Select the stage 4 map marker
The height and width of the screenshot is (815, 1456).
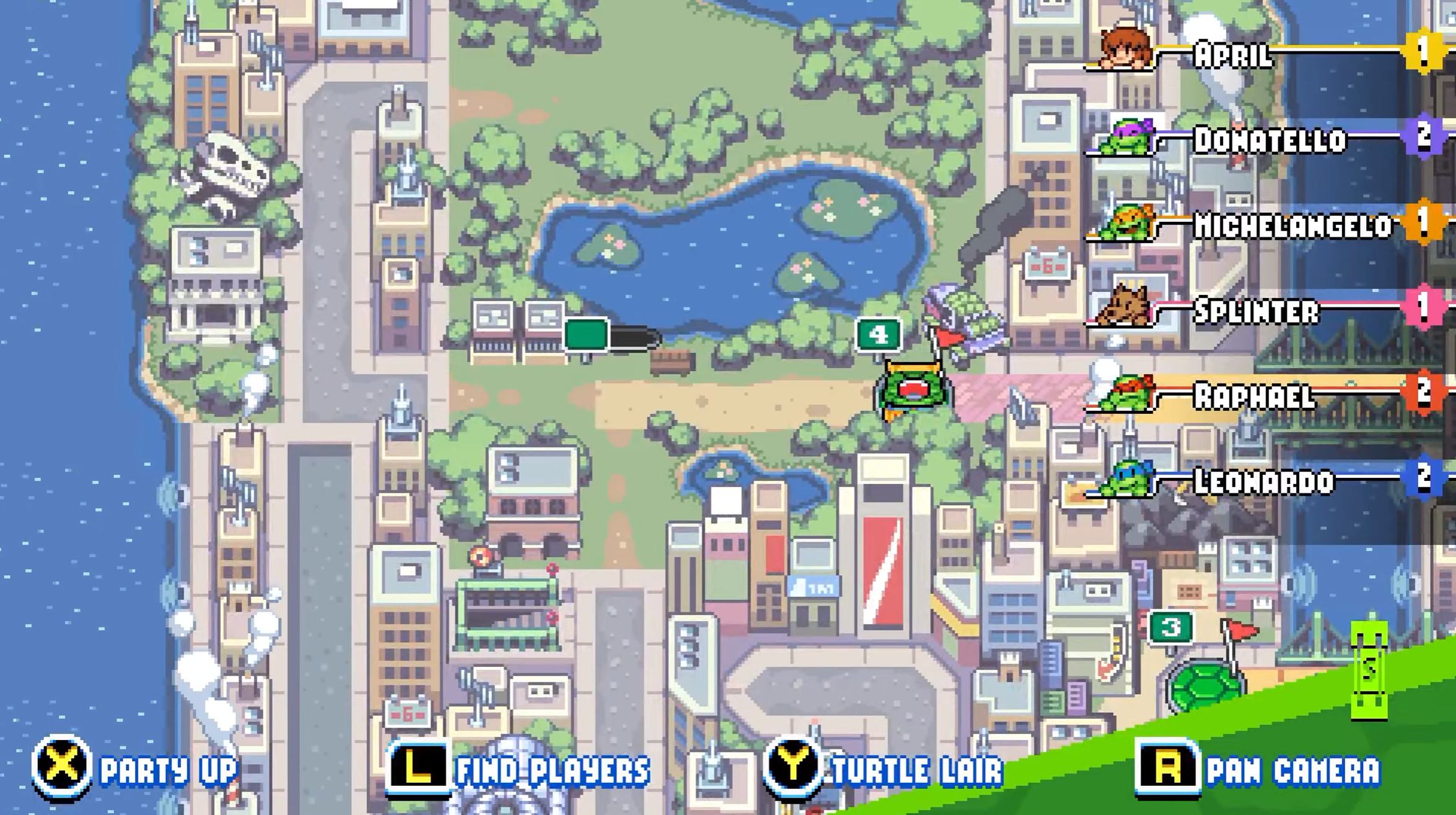(x=878, y=335)
